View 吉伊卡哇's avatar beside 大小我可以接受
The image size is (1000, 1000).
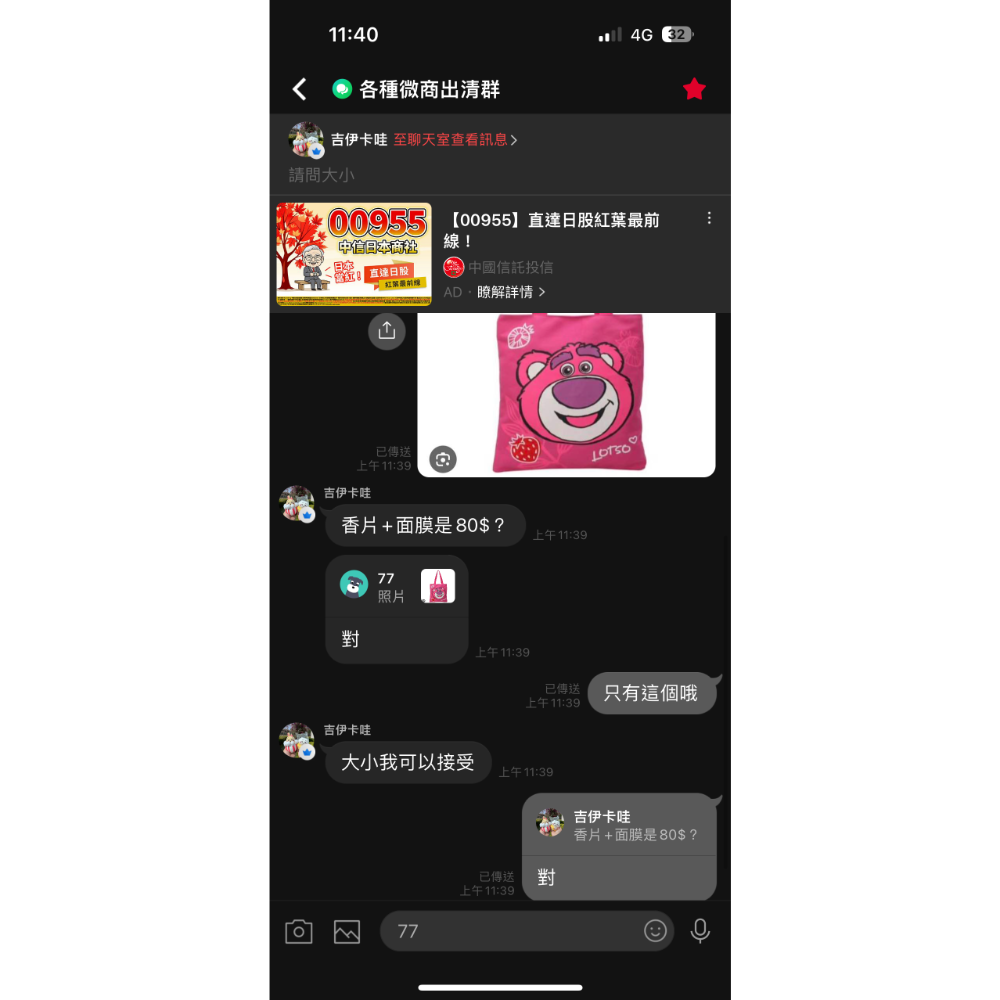(298, 741)
